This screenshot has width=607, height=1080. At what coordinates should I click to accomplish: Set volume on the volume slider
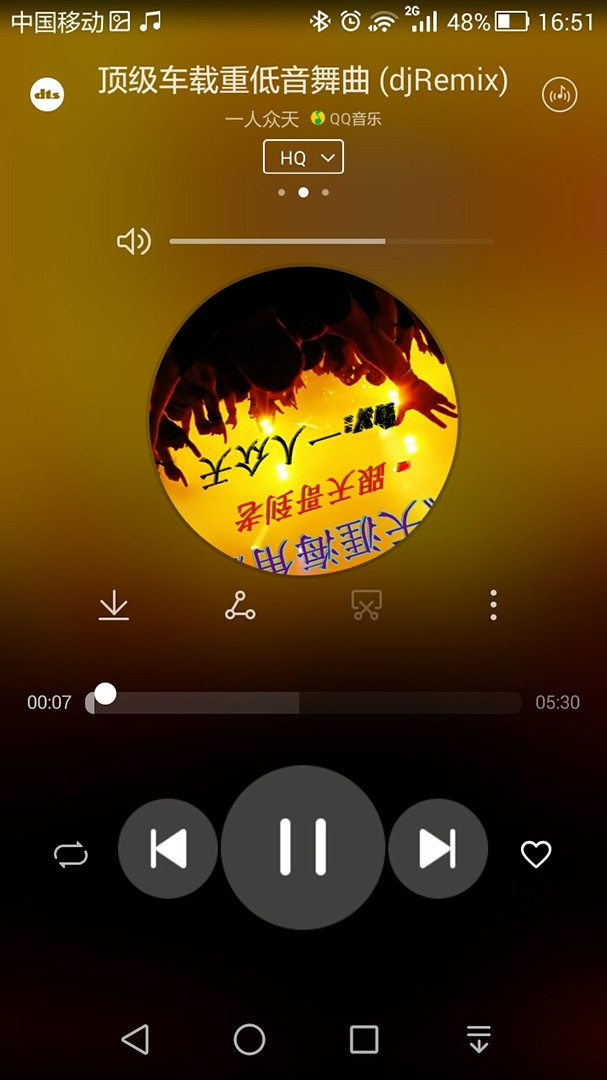point(331,241)
